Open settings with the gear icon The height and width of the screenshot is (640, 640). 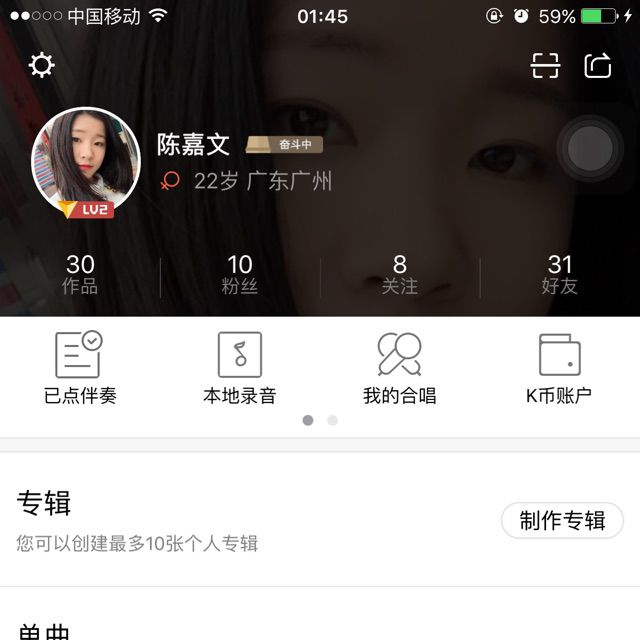click(x=41, y=66)
